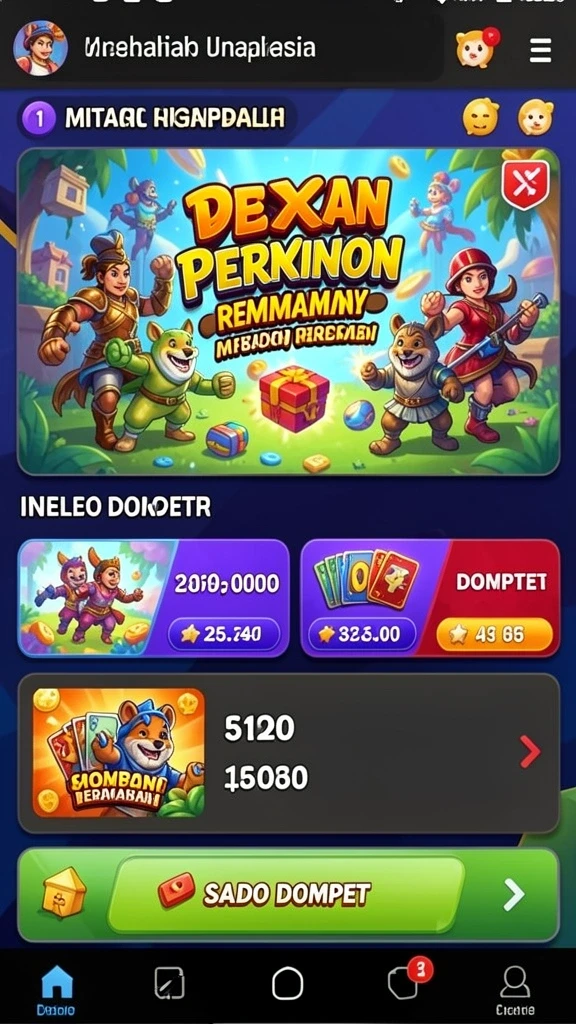Open the profile avatar in header
Viewport: 576px width, 1024px height.
[40, 48]
